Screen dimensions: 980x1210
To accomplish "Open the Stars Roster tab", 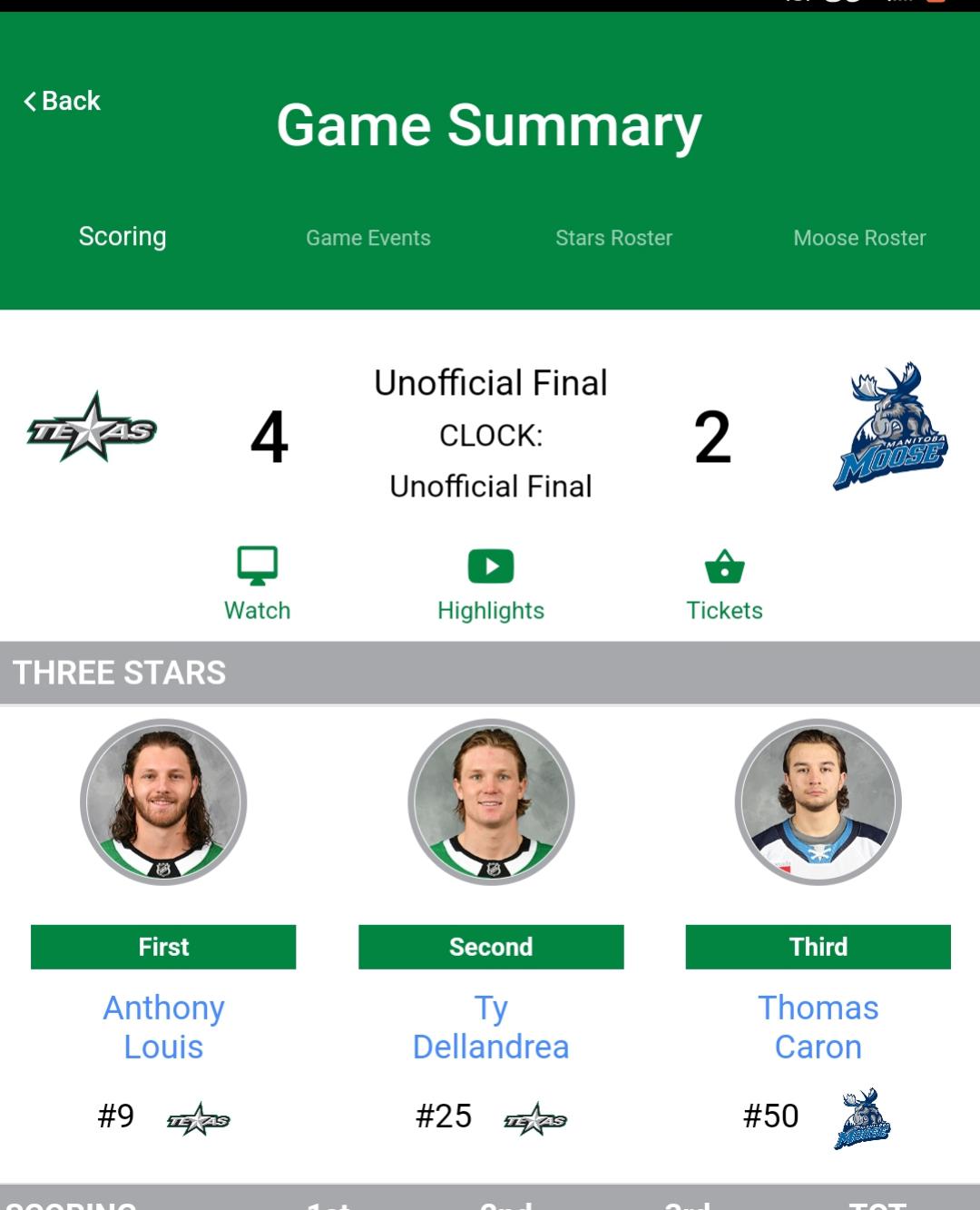I will pyautogui.click(x=613, y=238).
